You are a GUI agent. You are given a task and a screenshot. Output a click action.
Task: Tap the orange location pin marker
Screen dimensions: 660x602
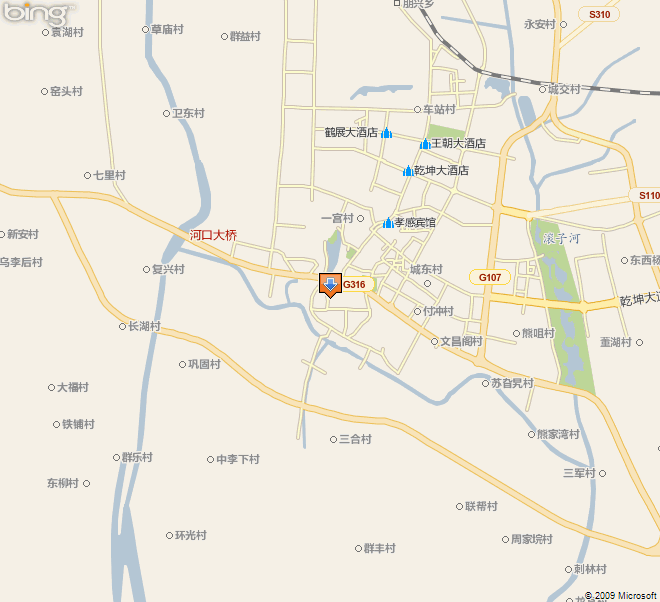point(330,285)
